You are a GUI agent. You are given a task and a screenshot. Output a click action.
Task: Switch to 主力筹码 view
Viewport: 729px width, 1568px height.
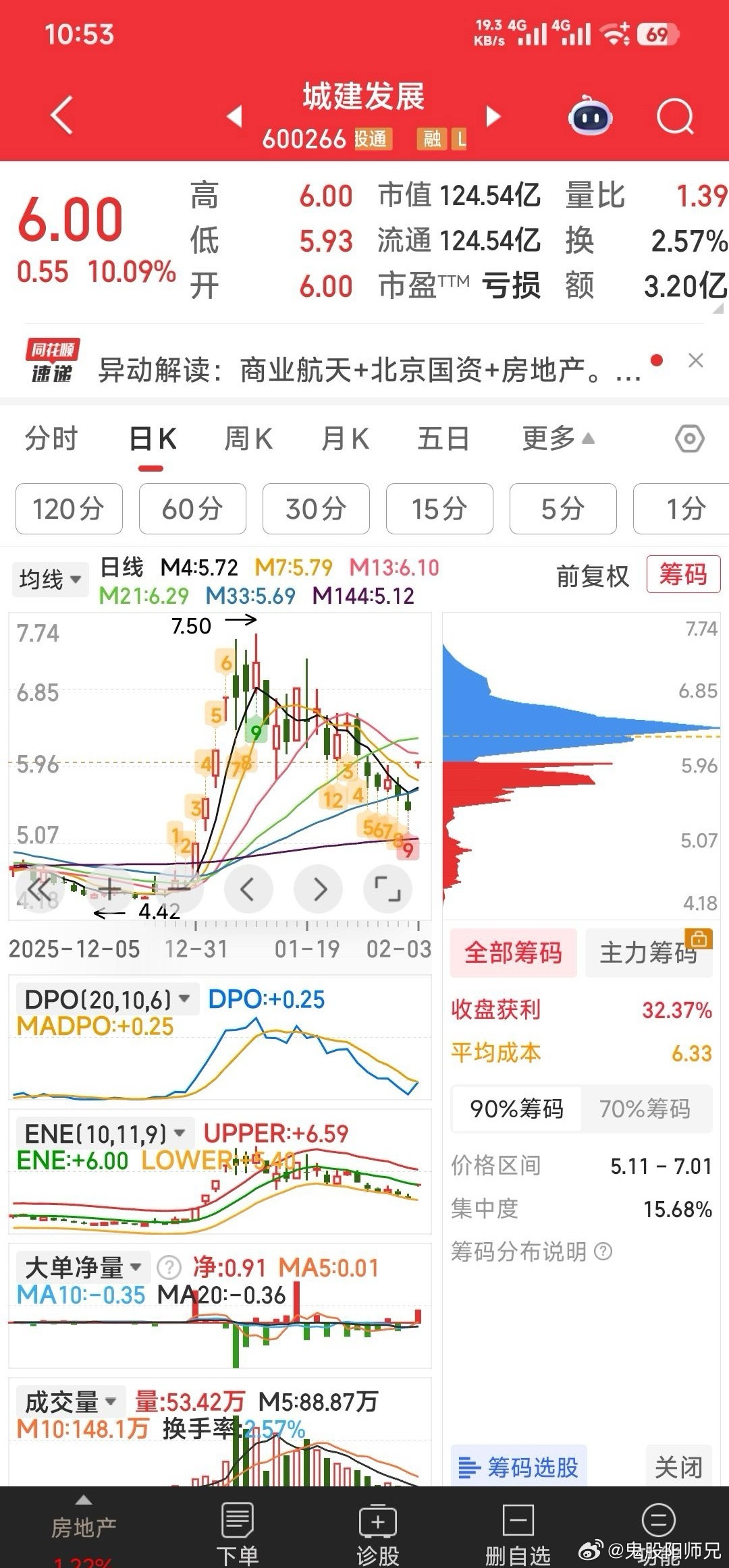[648, 953]
